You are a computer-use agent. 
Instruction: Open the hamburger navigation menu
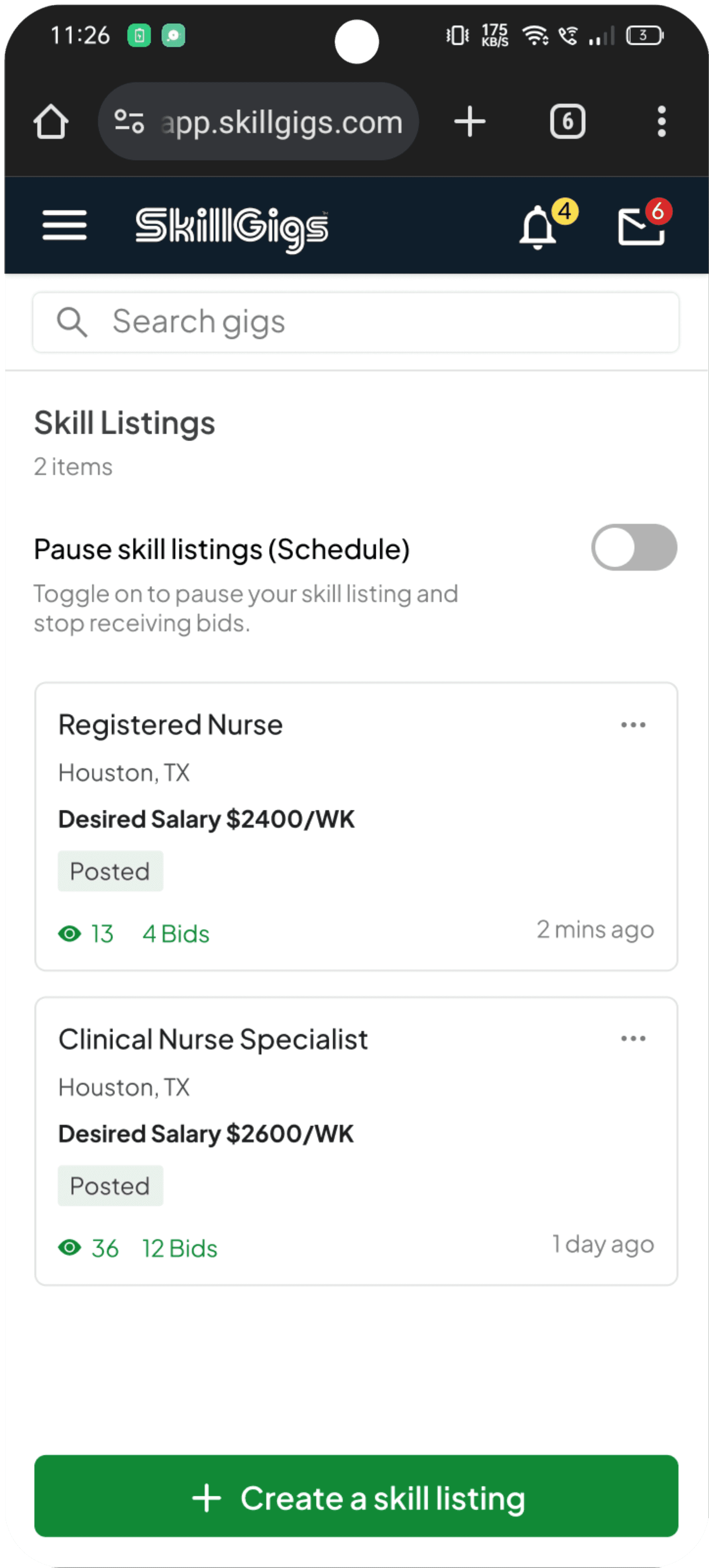[x=65, y=225]
